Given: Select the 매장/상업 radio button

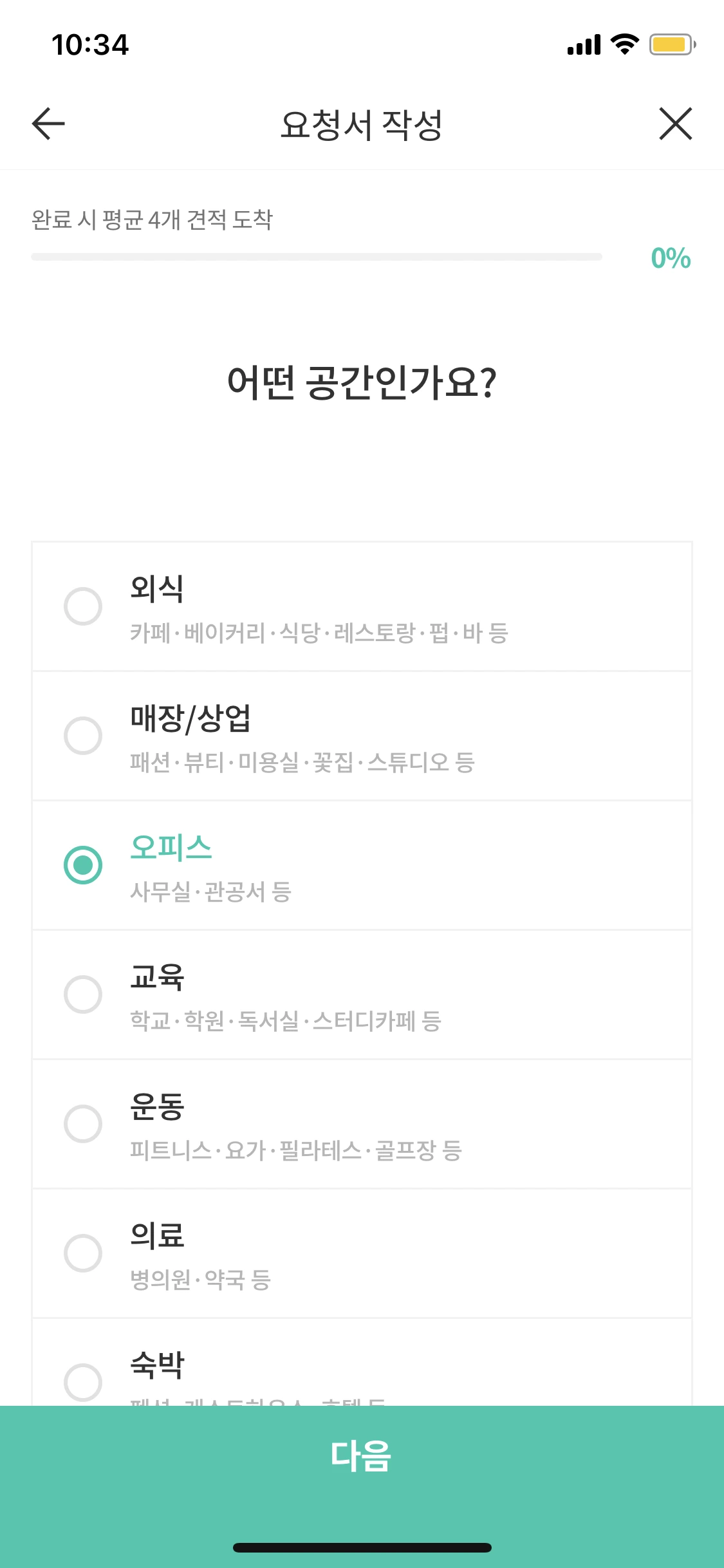Looking at the screenshot, I should (83, 736).
